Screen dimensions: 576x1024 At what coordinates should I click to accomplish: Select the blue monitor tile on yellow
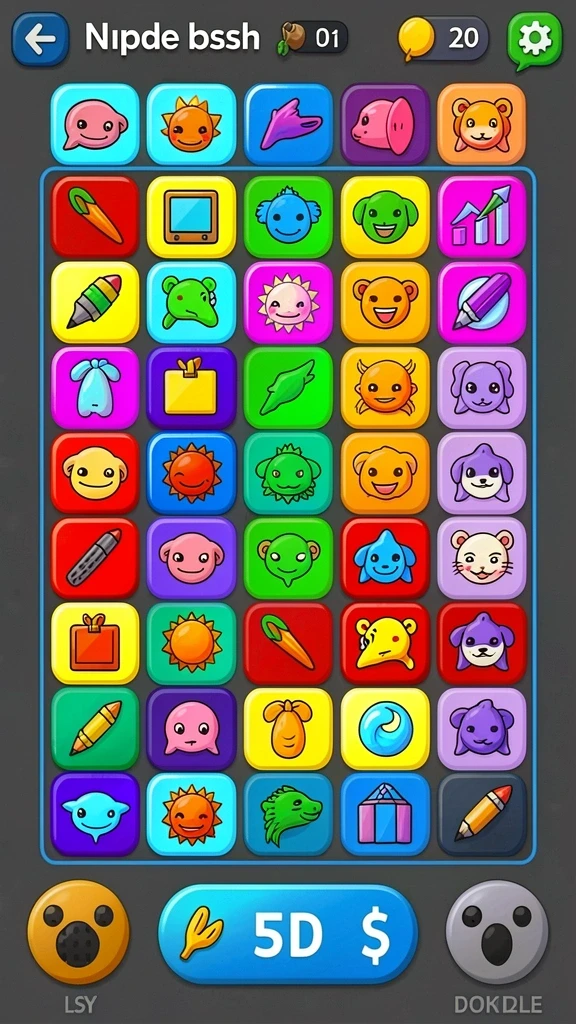coord(191,217)
